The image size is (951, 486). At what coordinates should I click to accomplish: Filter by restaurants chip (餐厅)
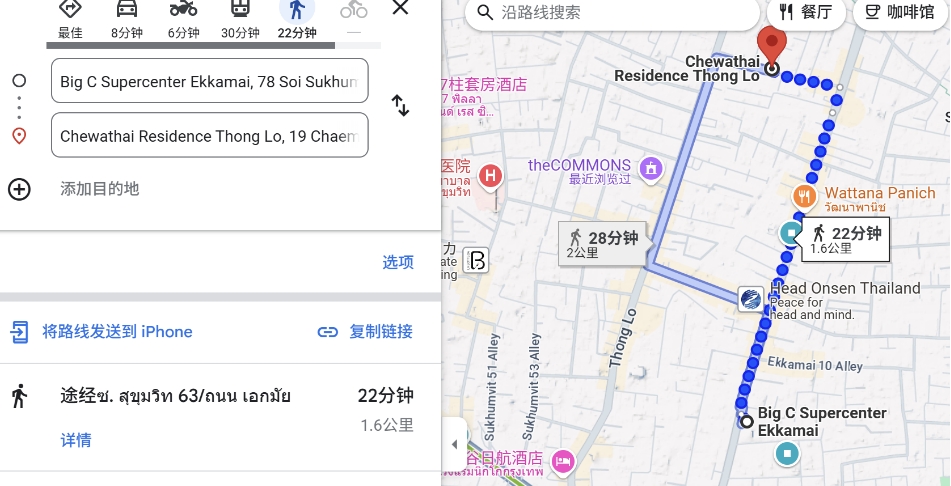(x=807, y=13)
